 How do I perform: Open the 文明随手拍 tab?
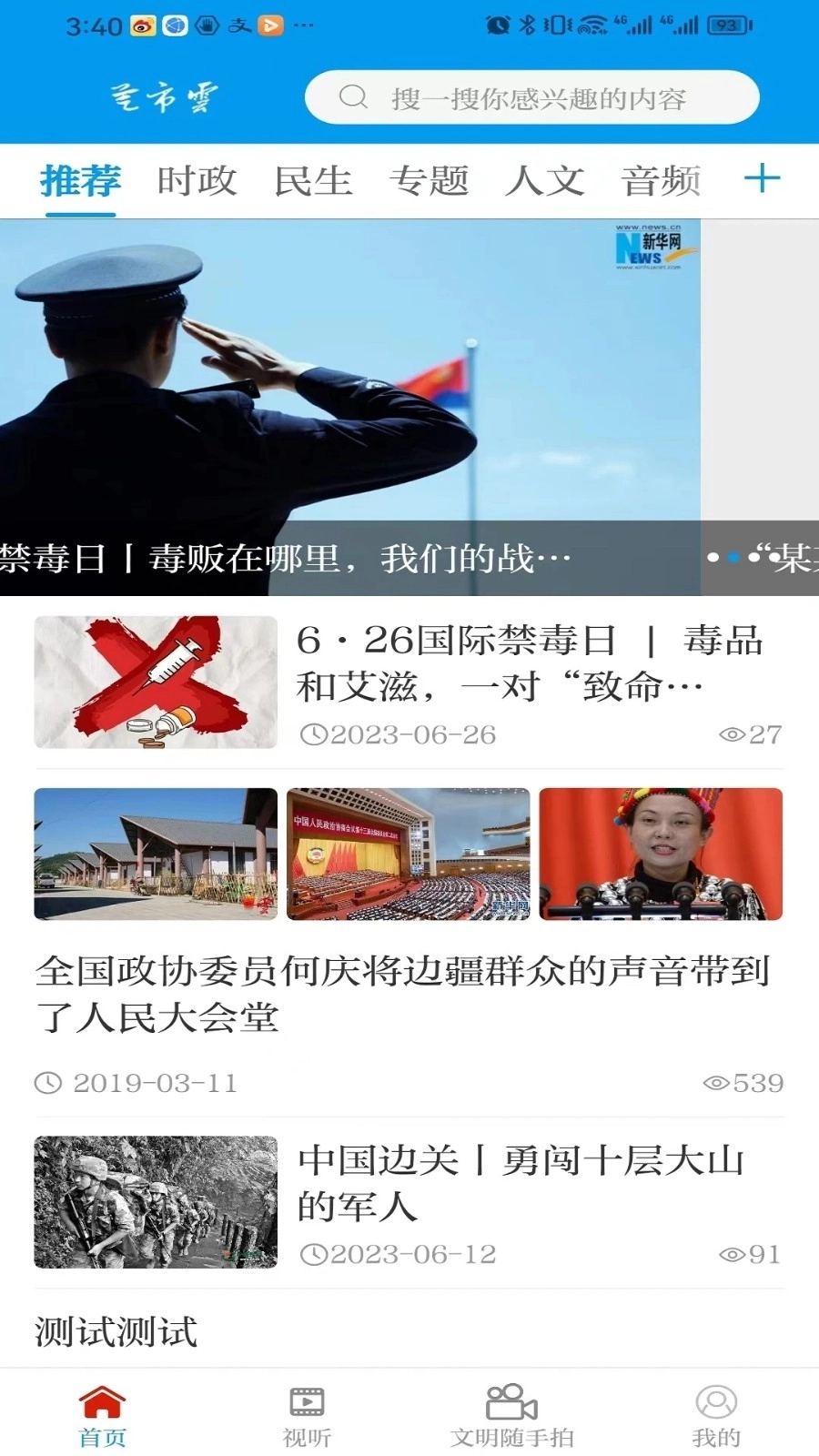pos(511,1415)
